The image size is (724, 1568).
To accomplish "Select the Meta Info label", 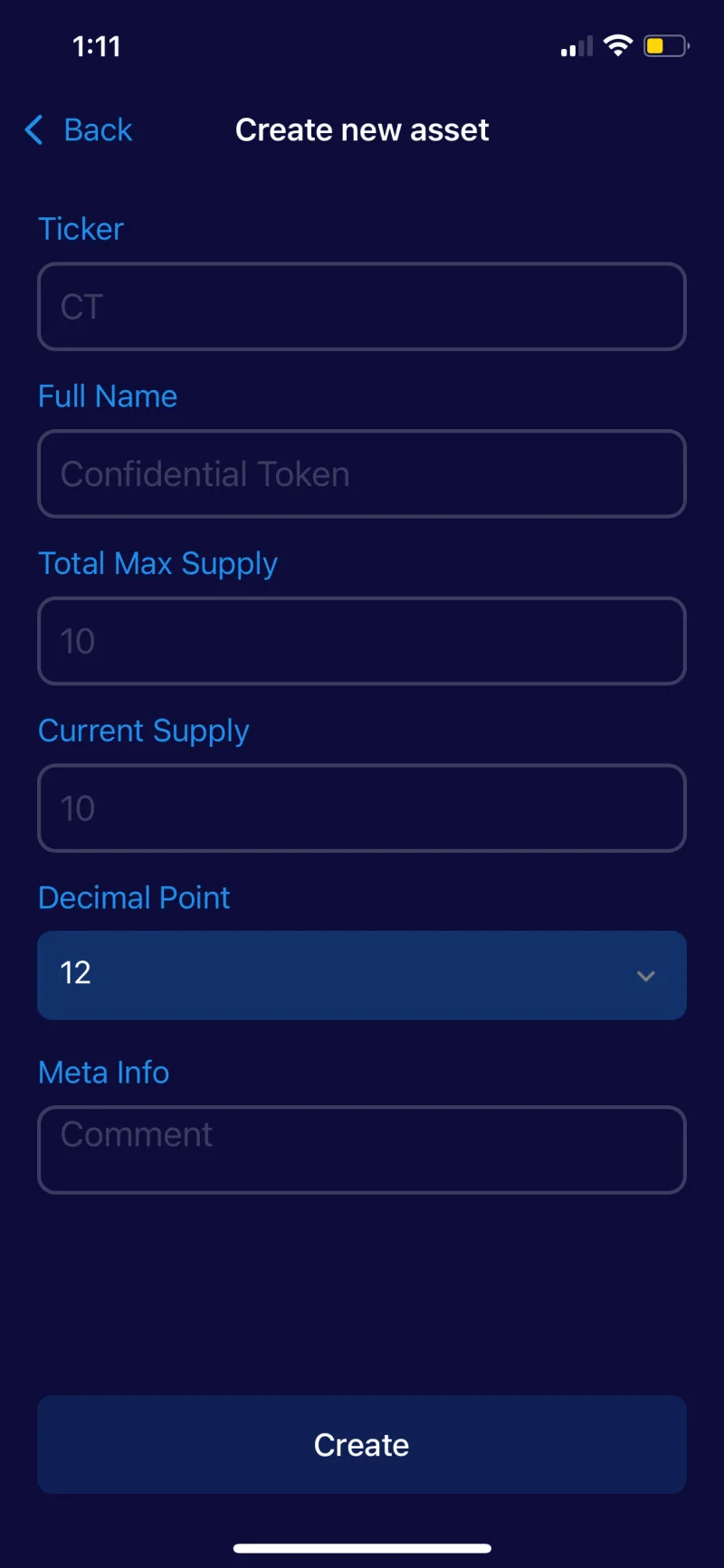I will 103,1072.
